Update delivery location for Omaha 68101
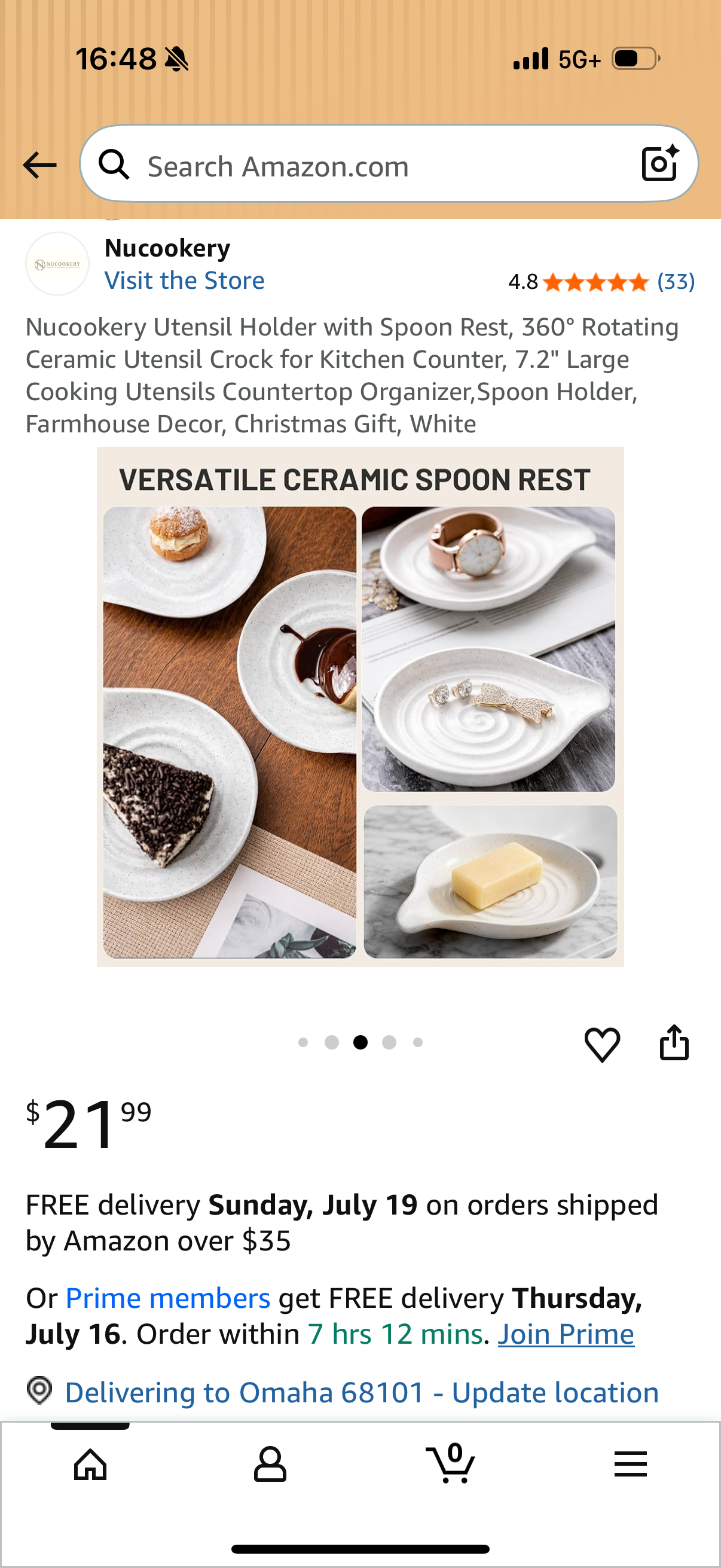The height and width of the screenshot is (1568, 721). click(x=362, y=1392)
